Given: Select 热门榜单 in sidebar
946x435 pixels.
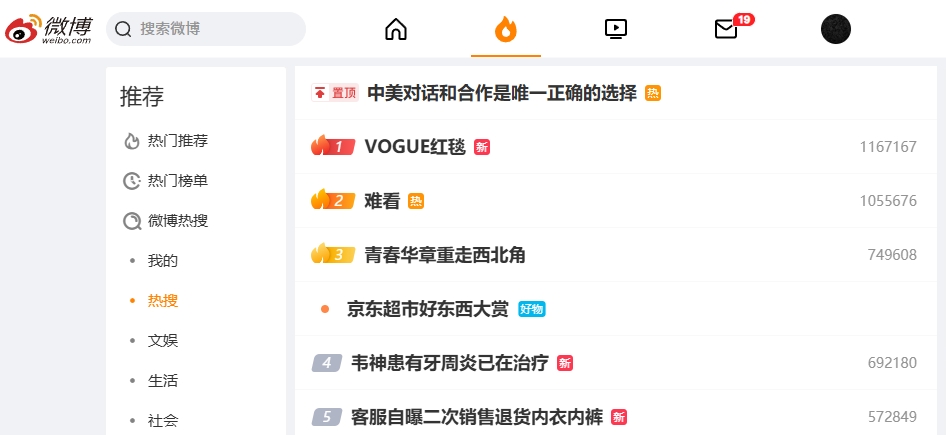Looking at the screenshot, I should point(177,181).
